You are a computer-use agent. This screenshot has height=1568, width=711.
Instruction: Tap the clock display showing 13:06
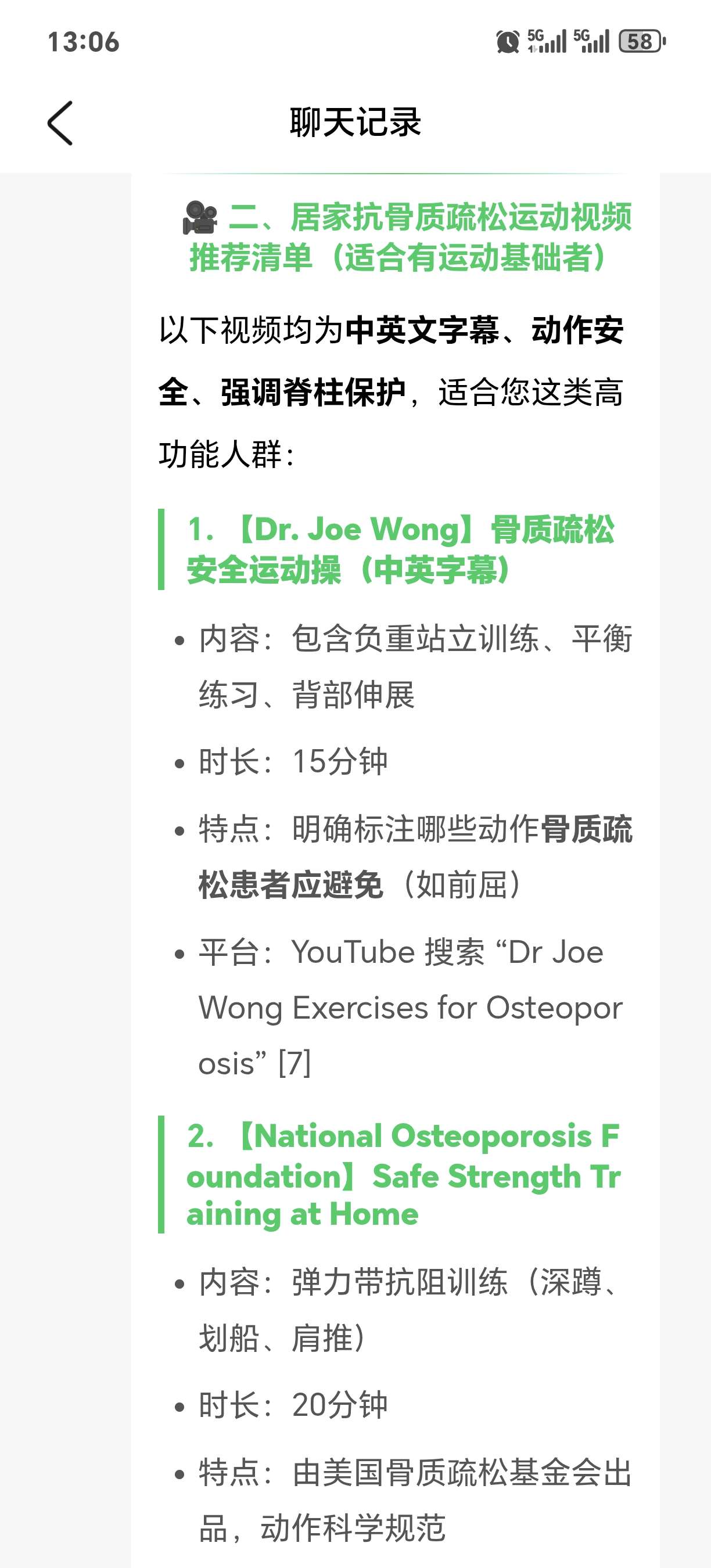click(84, 42)
